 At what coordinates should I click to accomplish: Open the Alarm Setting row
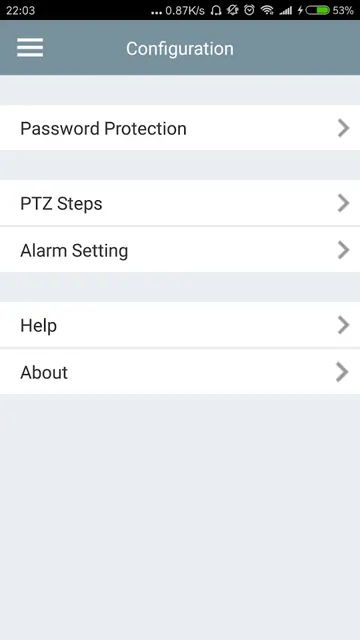point(180,249)
